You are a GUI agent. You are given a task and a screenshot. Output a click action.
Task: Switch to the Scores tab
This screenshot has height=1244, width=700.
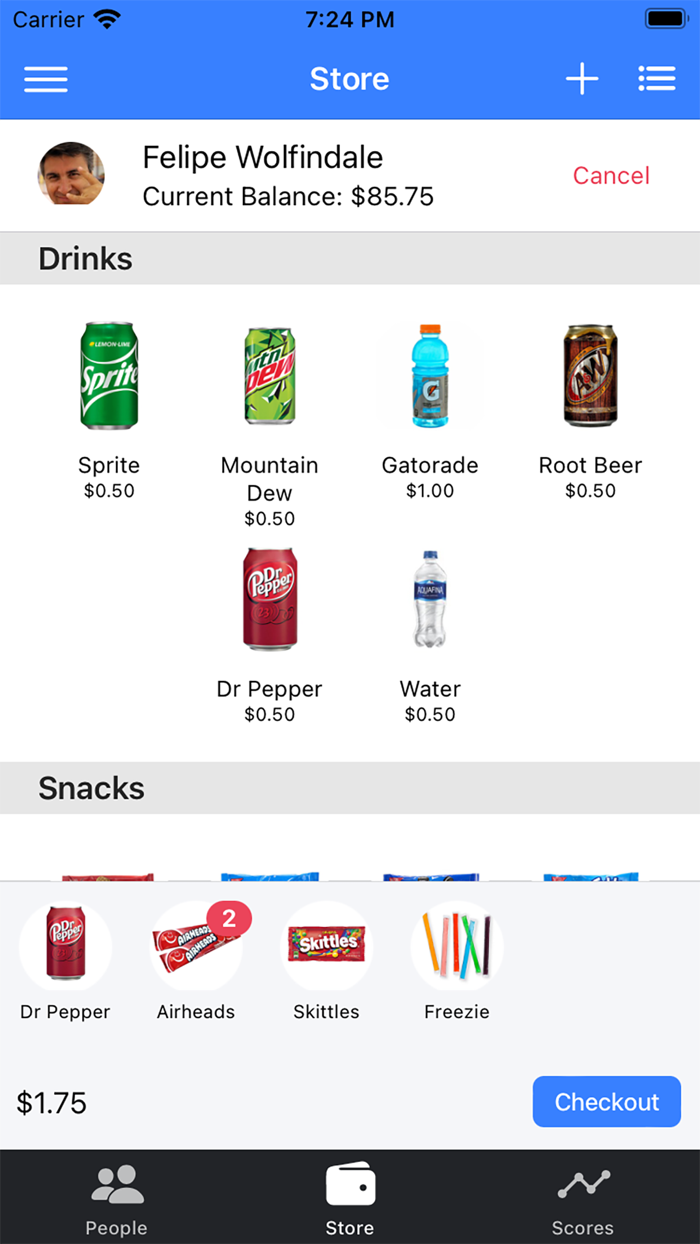[x=583, y=1198]
